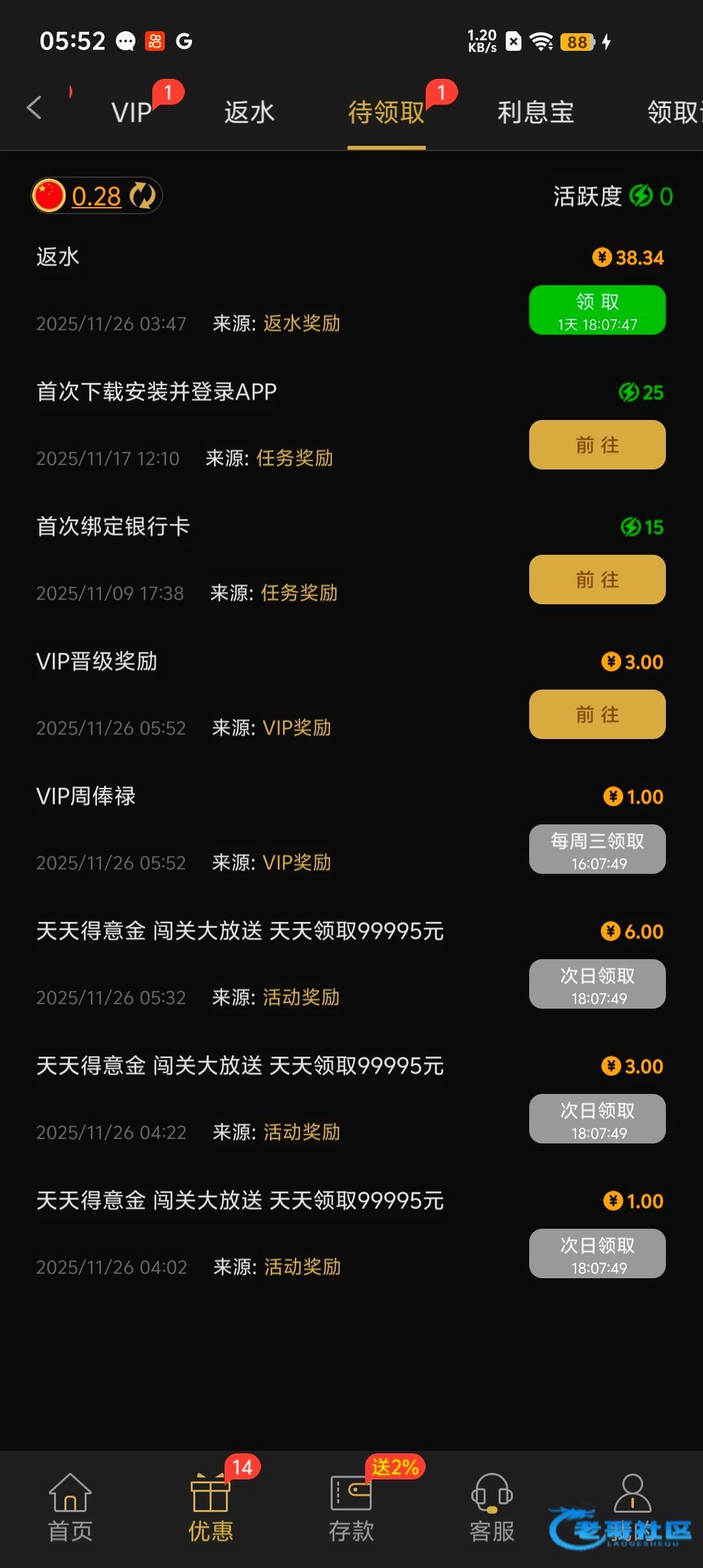Tap 次日领取 for the 6.00 reward
This screenshot has width=703, height=1568.
597,984
